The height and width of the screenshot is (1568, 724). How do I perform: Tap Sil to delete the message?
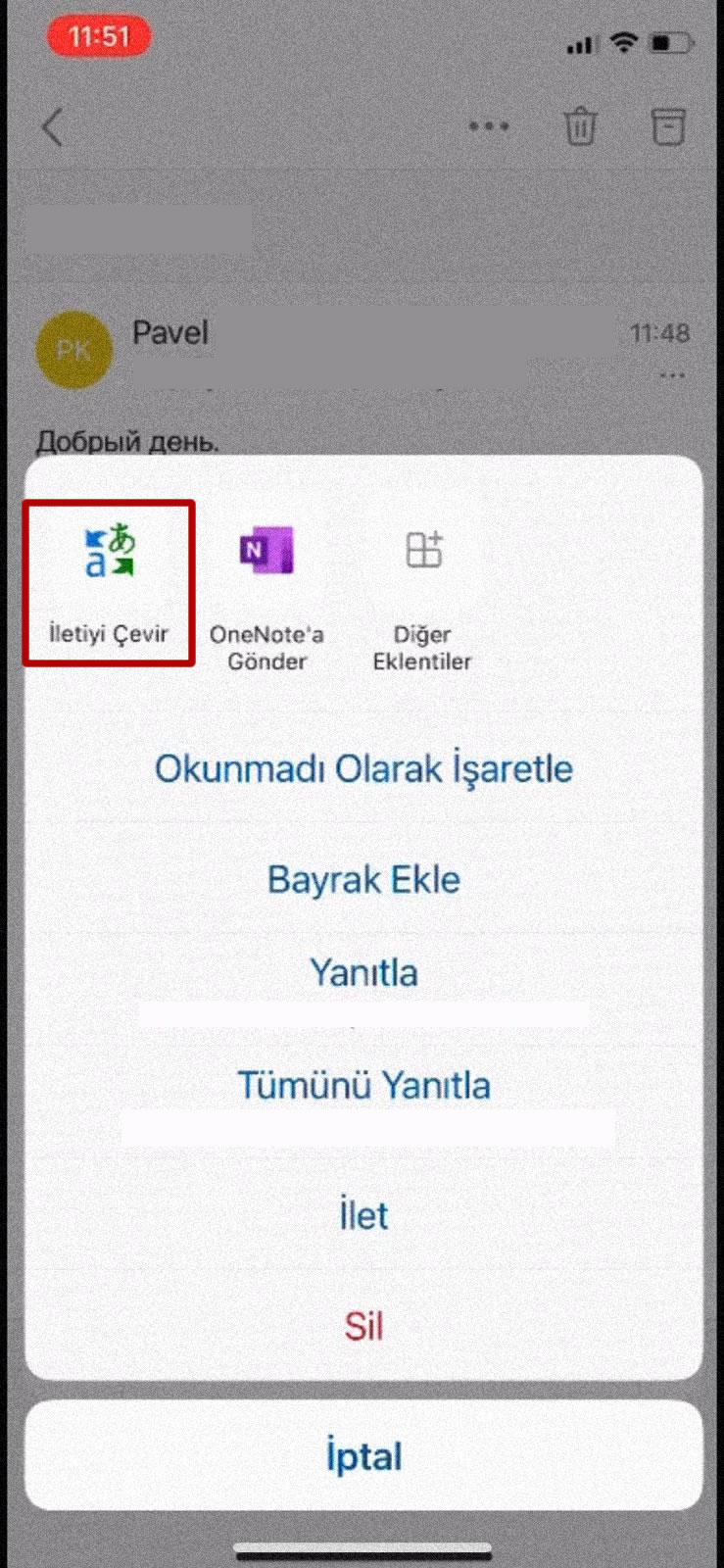[363, 1326]
